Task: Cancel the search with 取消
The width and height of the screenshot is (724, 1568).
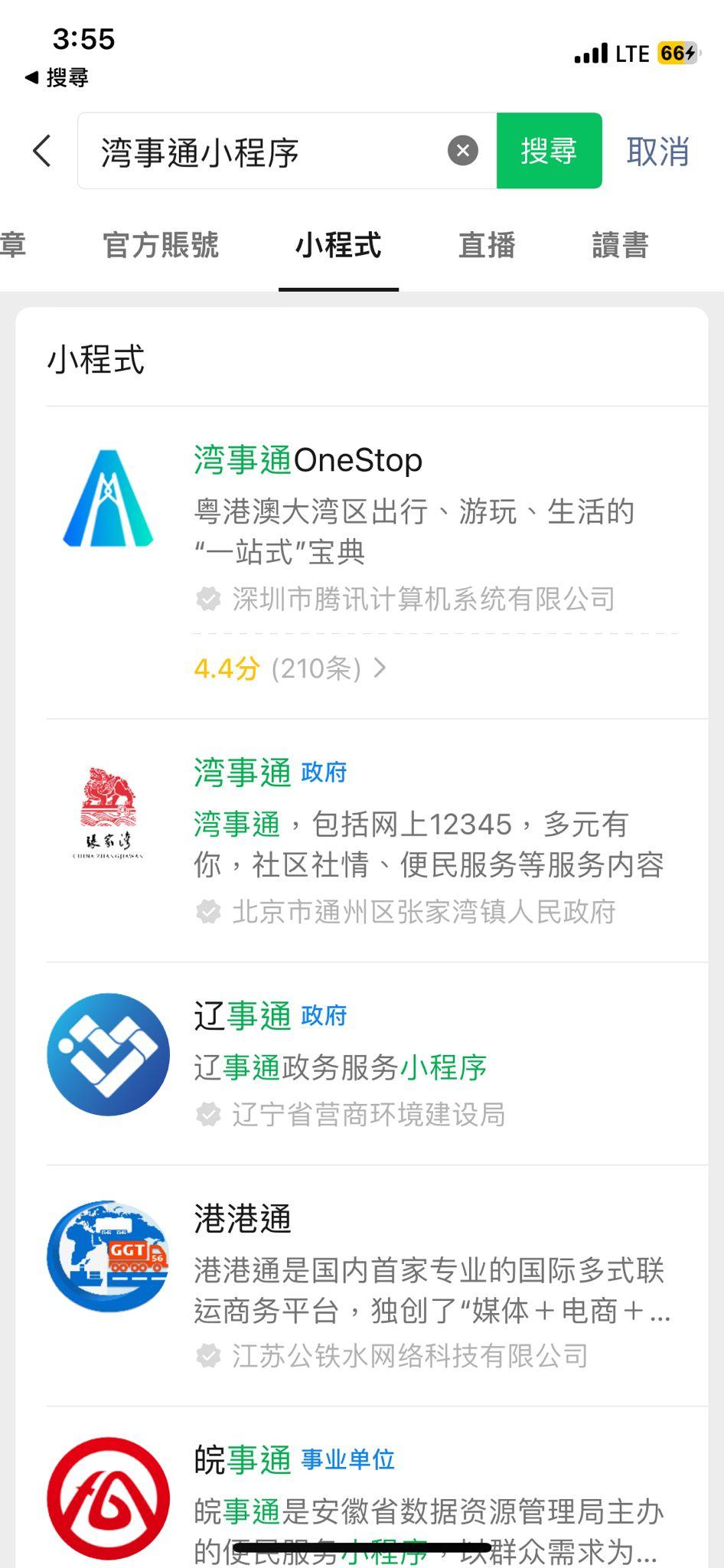Action: 657,152
